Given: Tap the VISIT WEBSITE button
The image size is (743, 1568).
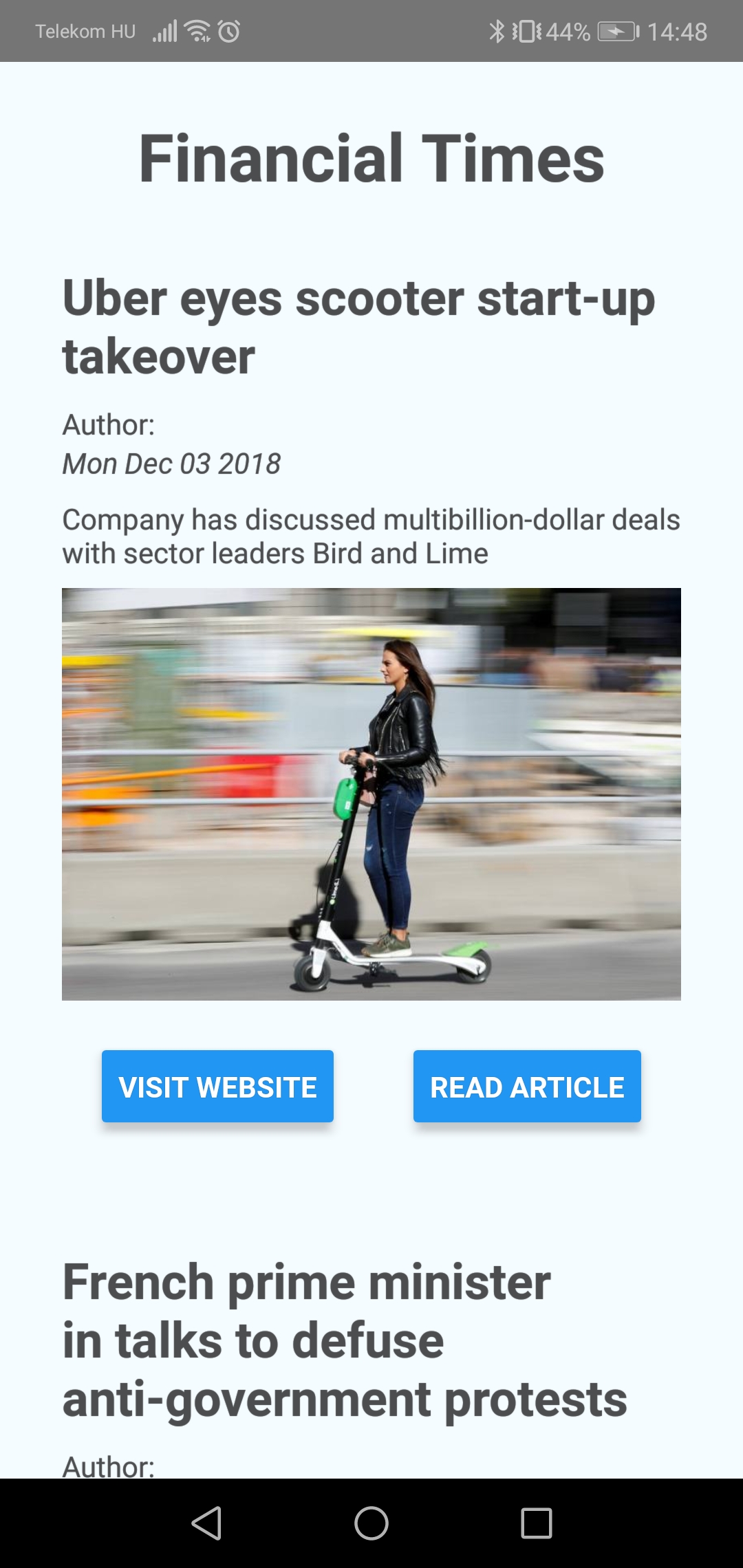Looking at the screenshot, I should click(x=217, y=1086).
